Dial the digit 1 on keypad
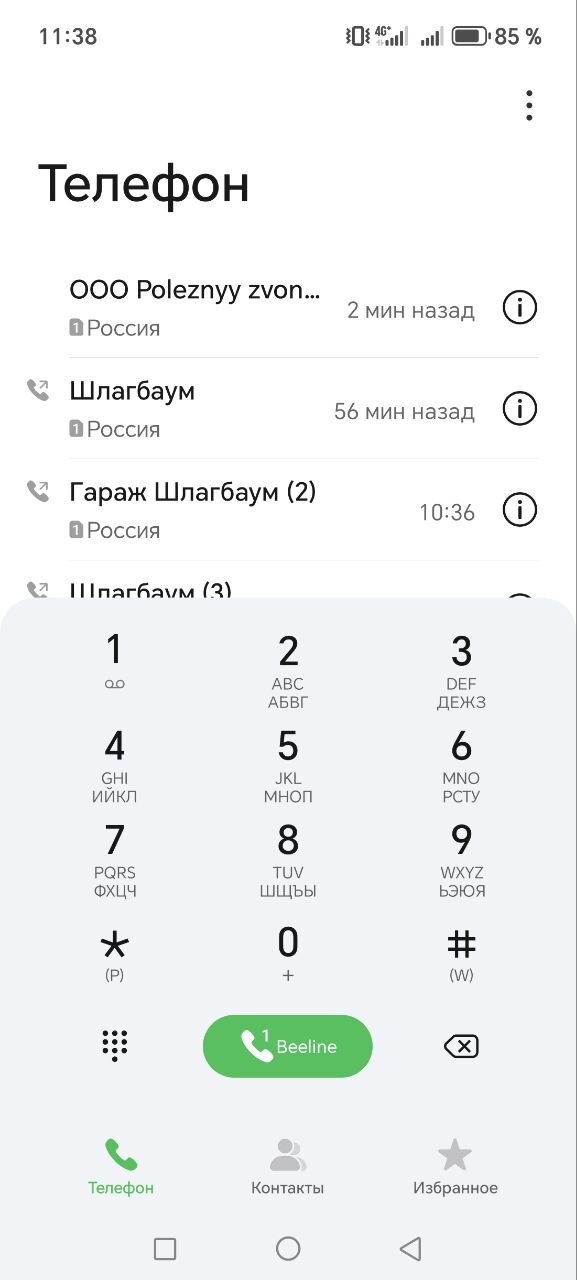 coord(114,662)
